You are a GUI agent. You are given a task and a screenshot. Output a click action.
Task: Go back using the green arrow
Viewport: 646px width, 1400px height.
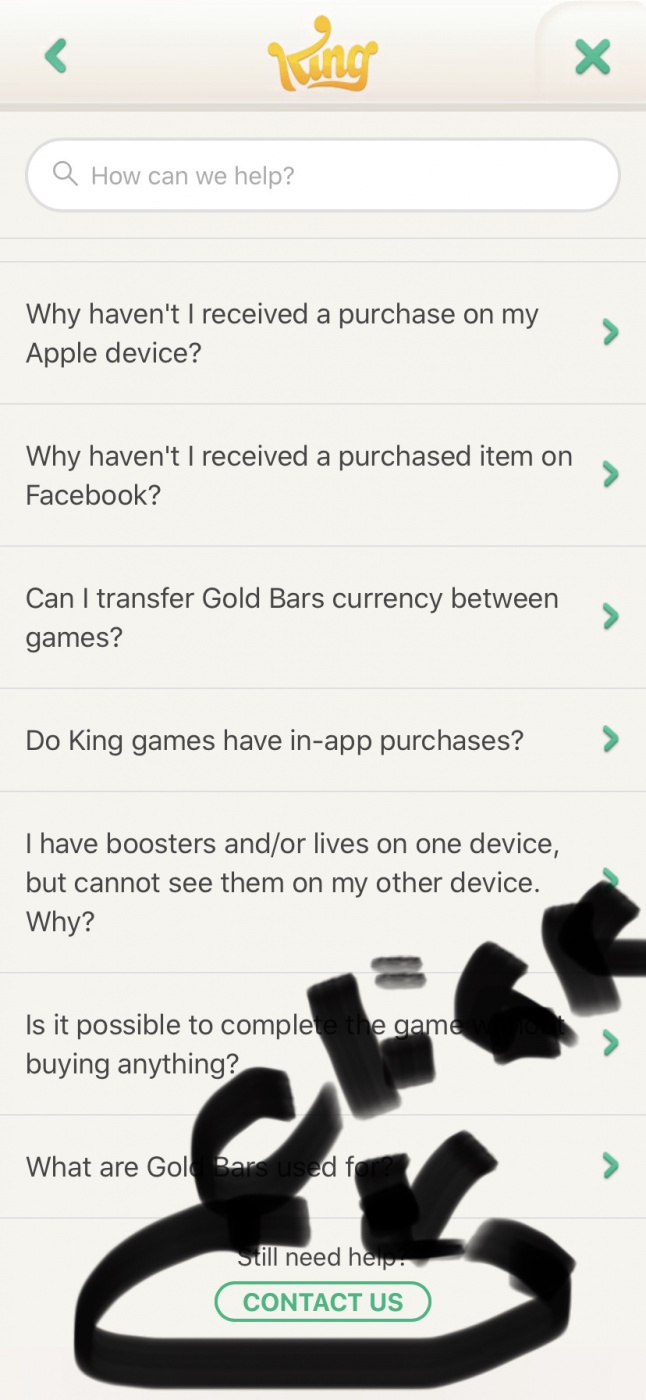coord(56,56)
